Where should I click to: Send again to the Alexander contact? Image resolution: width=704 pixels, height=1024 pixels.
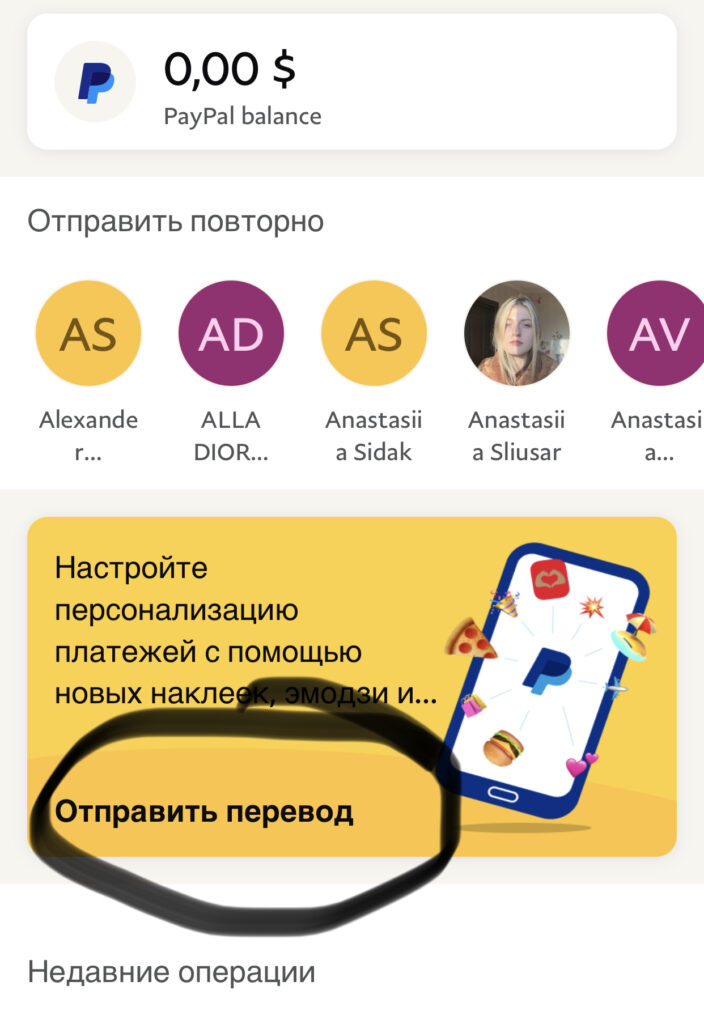(88, 334)
